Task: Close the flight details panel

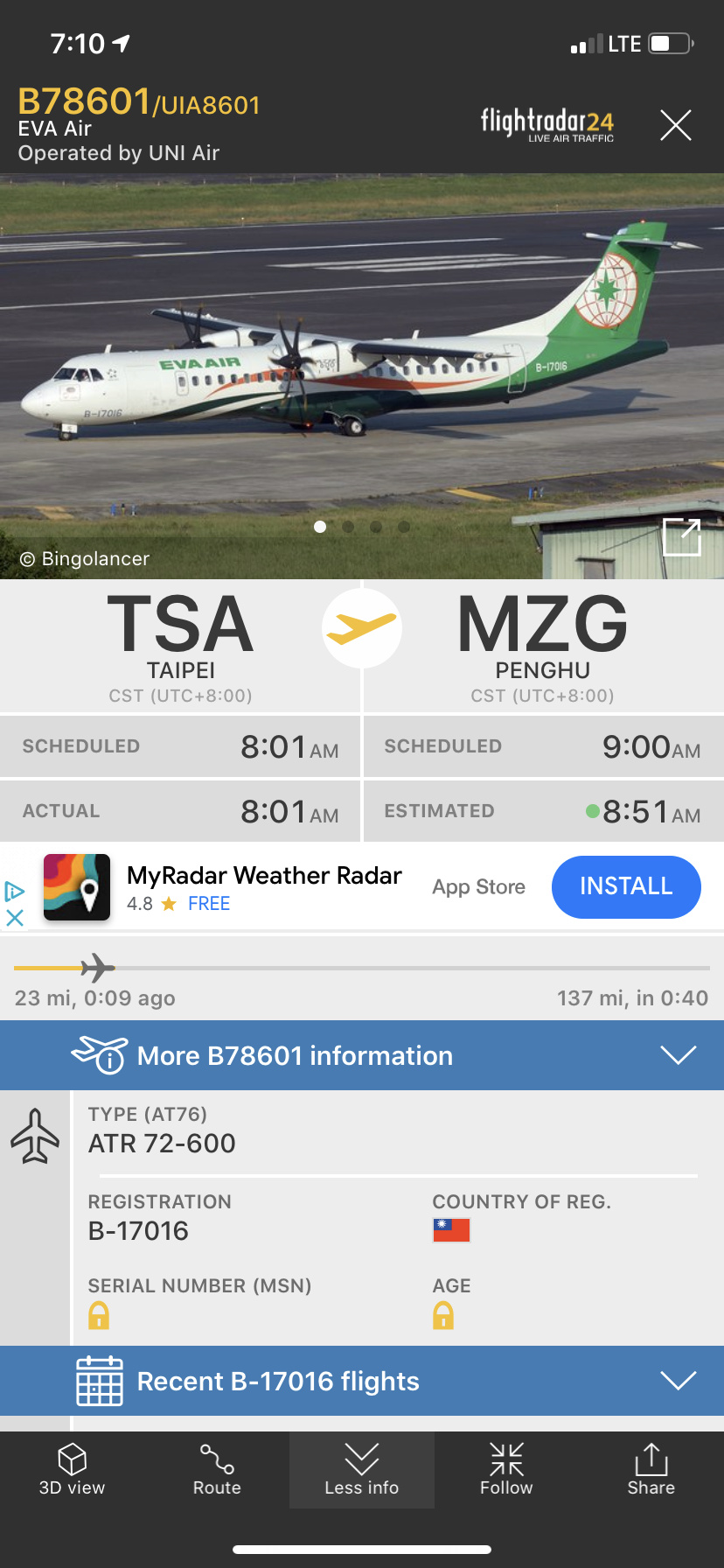Action: coord(675,125)
